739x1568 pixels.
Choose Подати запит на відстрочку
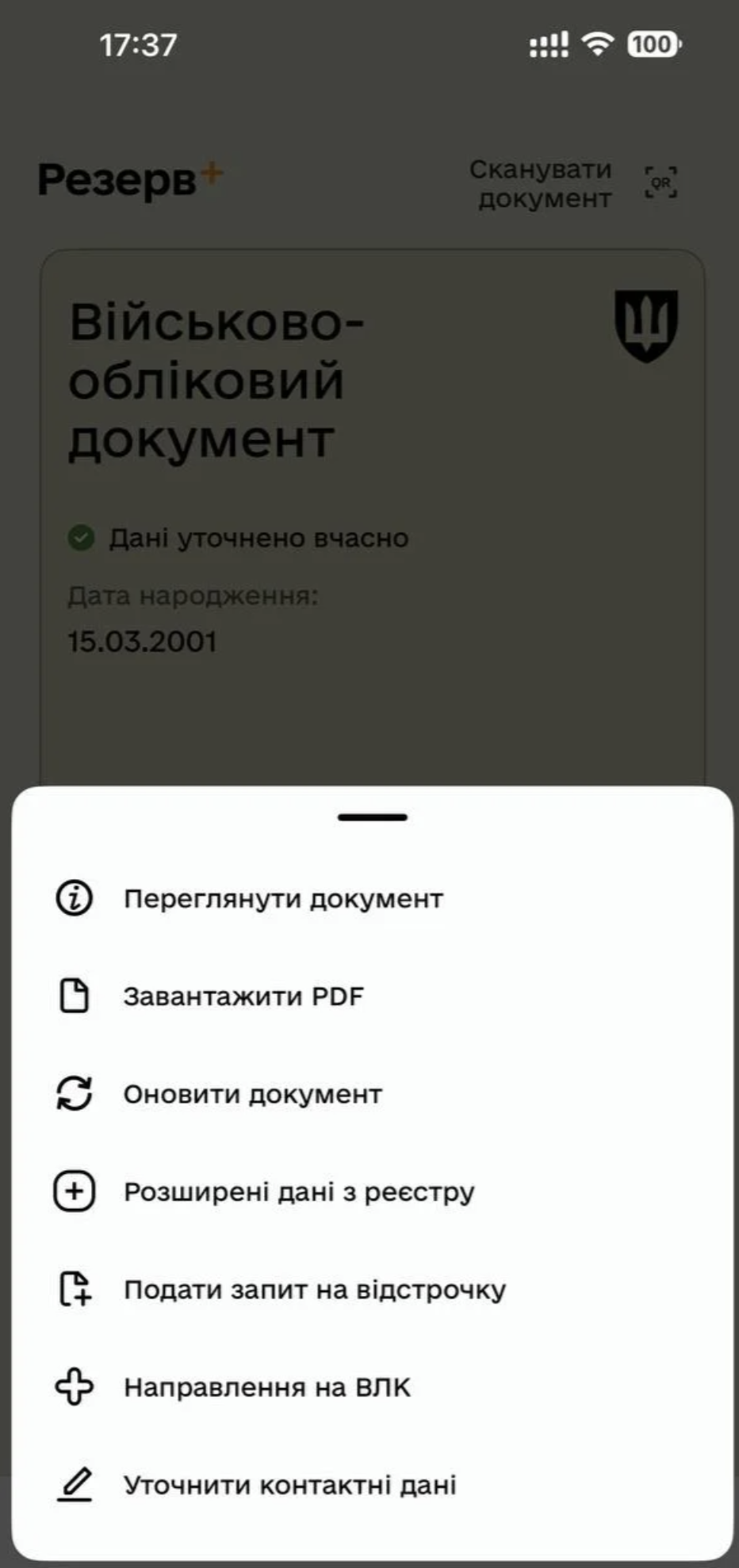tap(314, 1290)
